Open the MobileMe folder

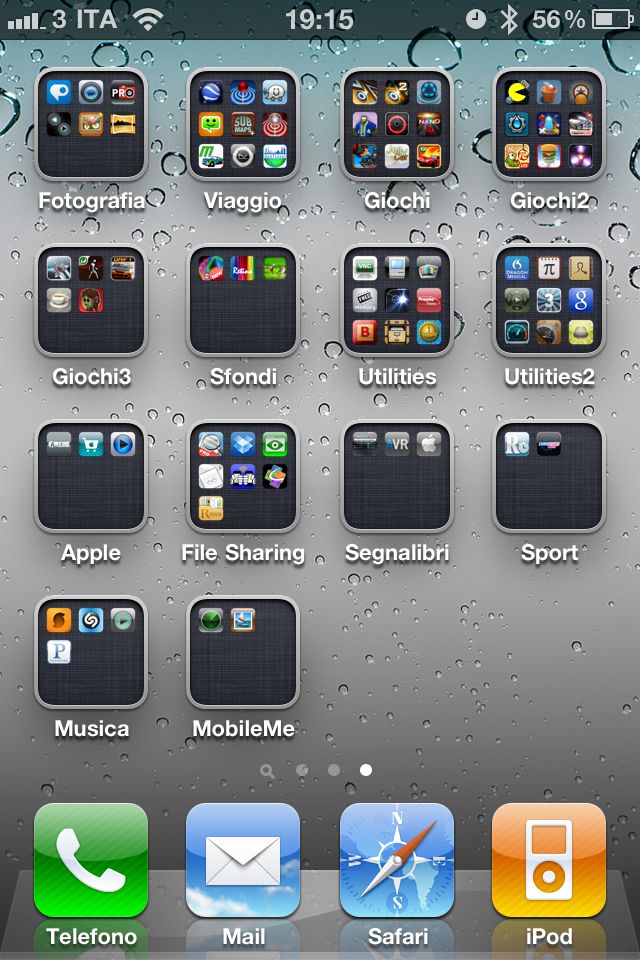[x=243, y=652]
